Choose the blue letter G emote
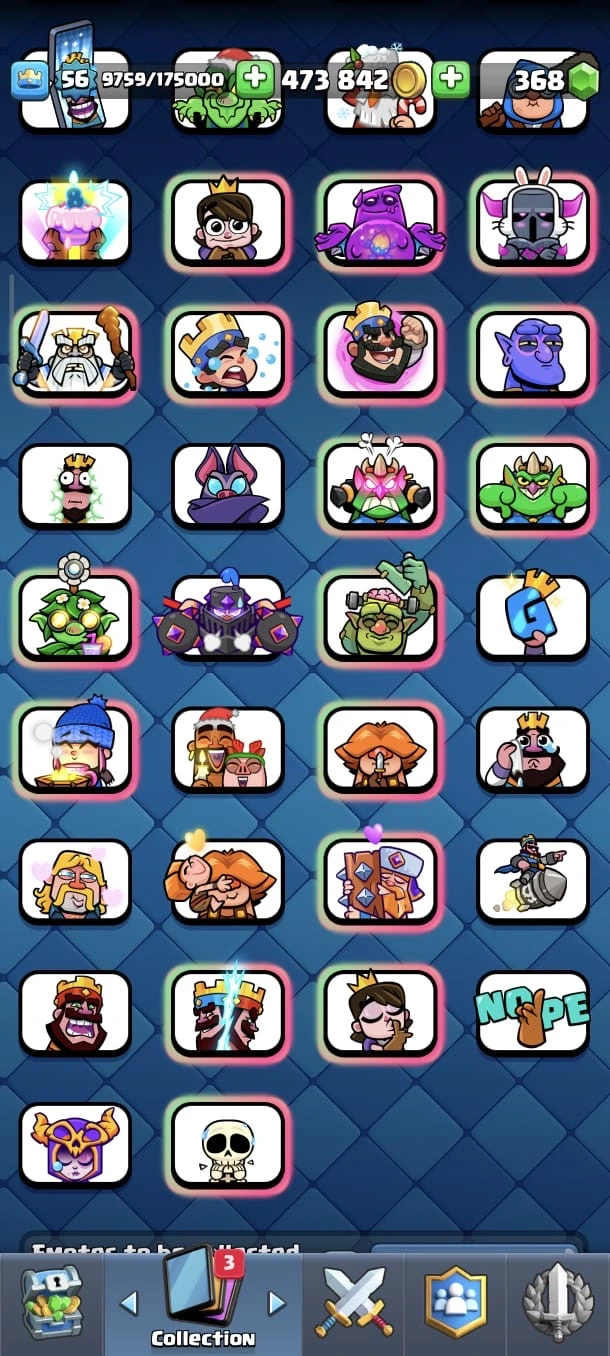 point(532,617)
